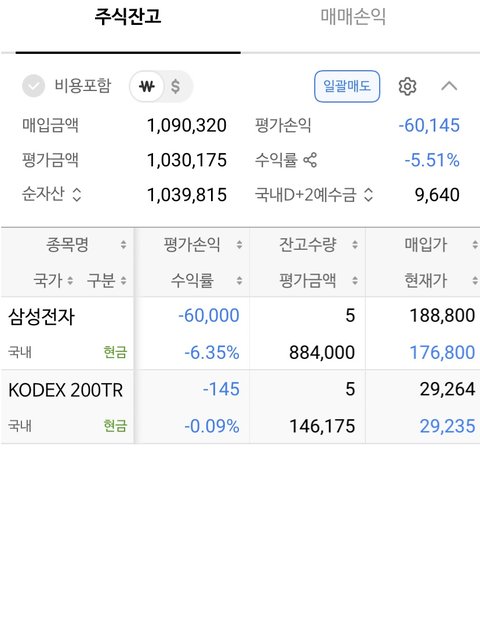Sort holdings by 수익률 column
The image size is (480, 633).
[206, 280]
